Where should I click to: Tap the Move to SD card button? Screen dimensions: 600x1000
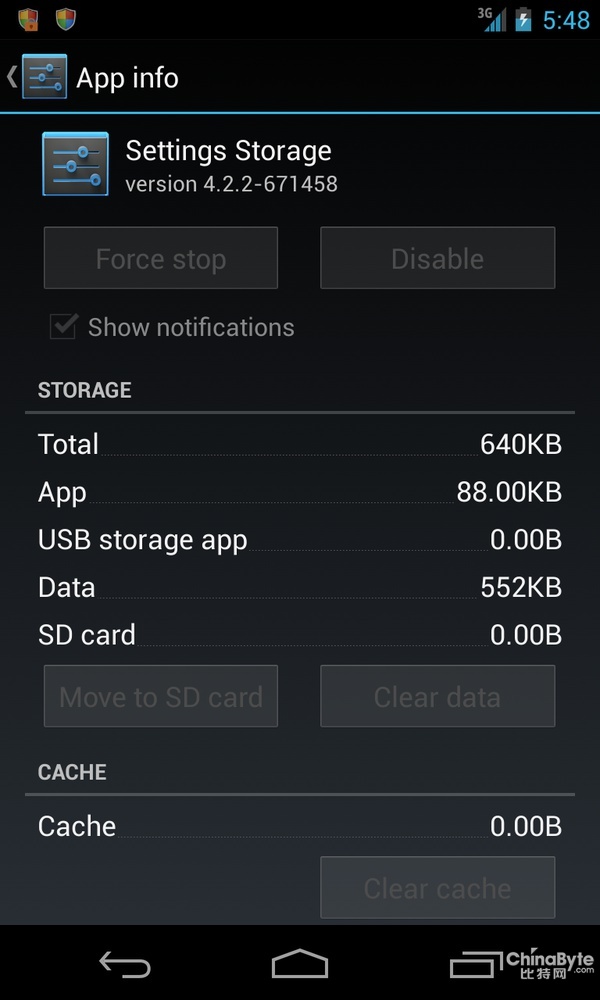(x=161, y=696)
